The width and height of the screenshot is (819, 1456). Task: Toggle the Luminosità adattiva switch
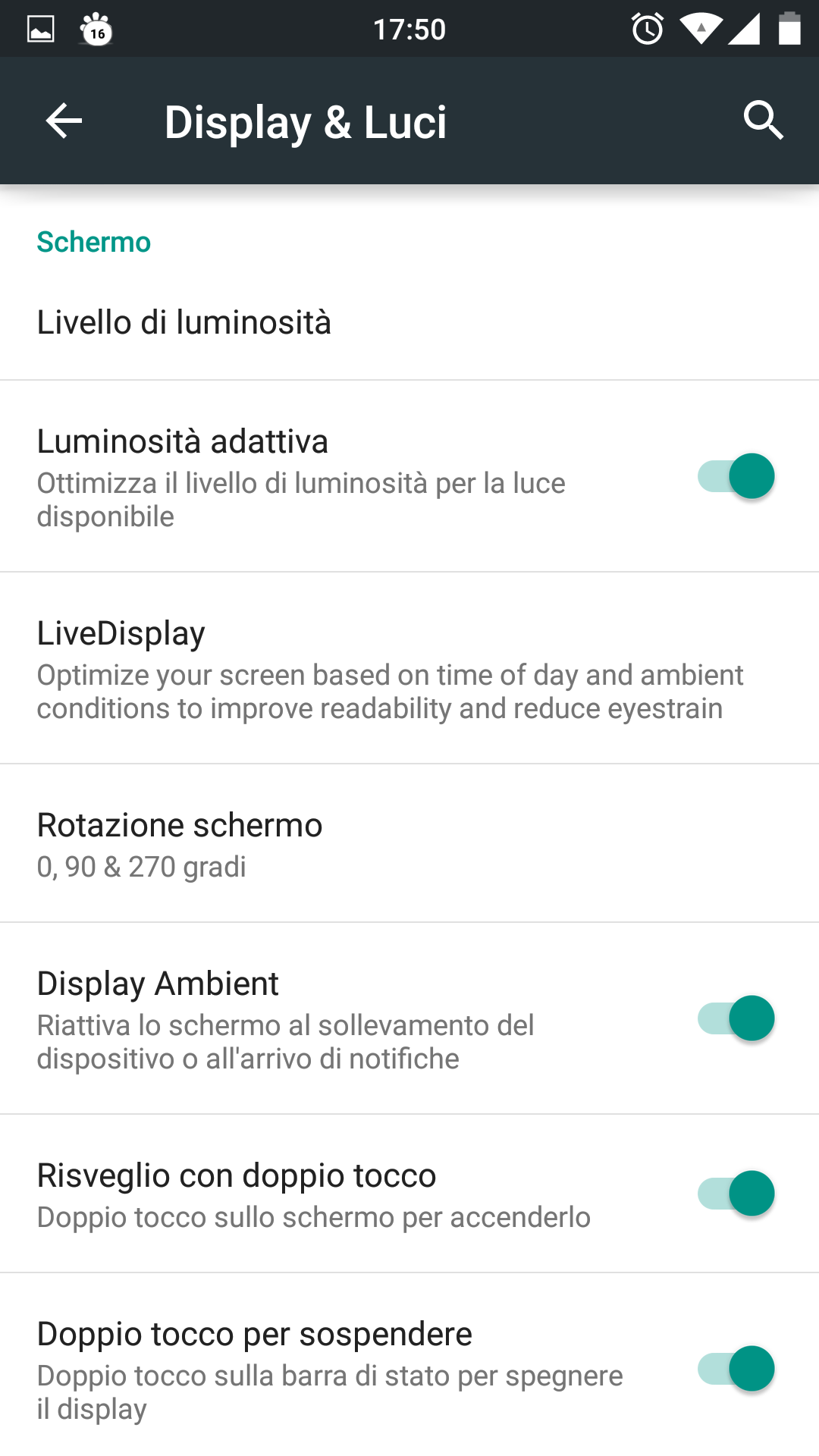pos(736,476)
